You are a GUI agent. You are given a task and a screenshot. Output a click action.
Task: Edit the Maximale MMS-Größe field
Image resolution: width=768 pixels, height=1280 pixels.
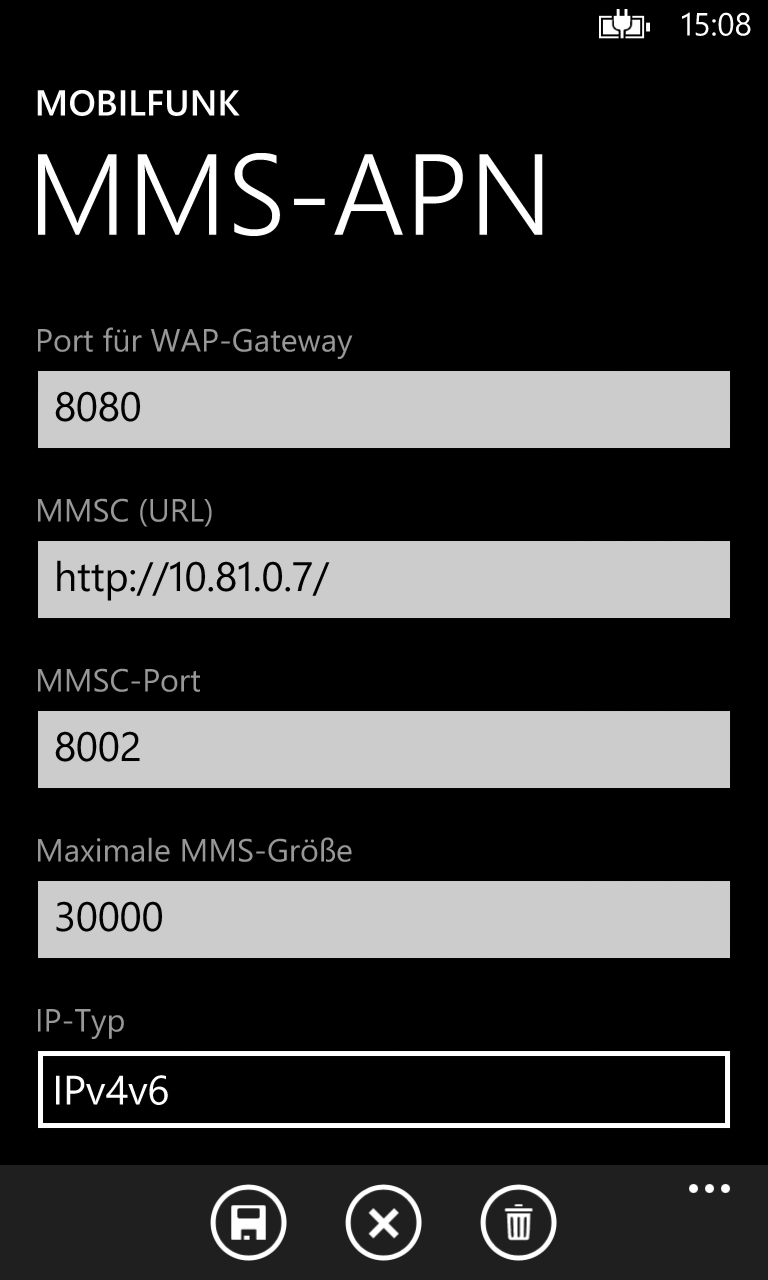pyautogui.click(x=384, y=919)
